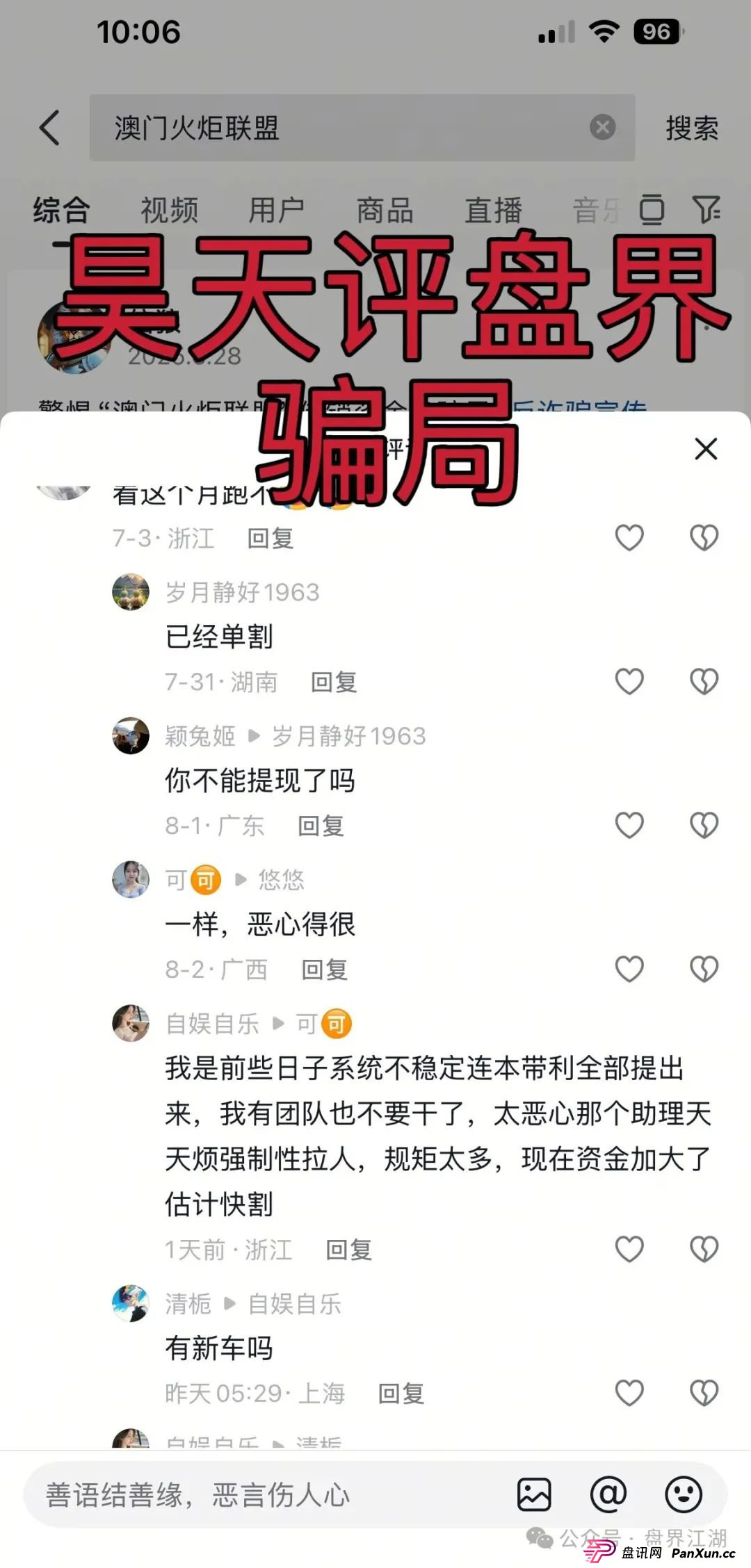
Task: Like 岁月静好1963's comment 已经单割
Action: pos(629,681)
